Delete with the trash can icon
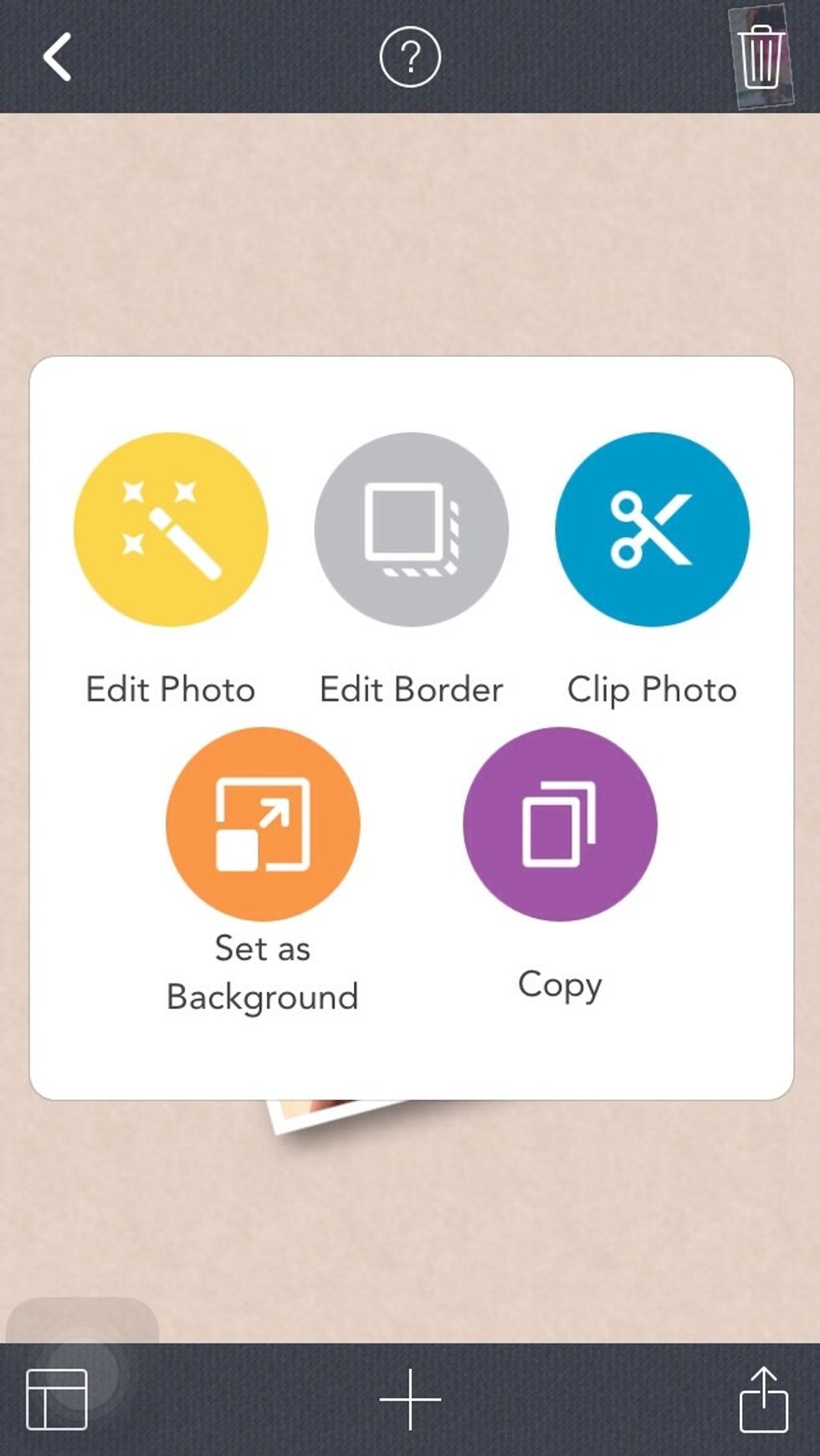The width and height of the screenshot is (820, 1456). (x=761, y=57)
